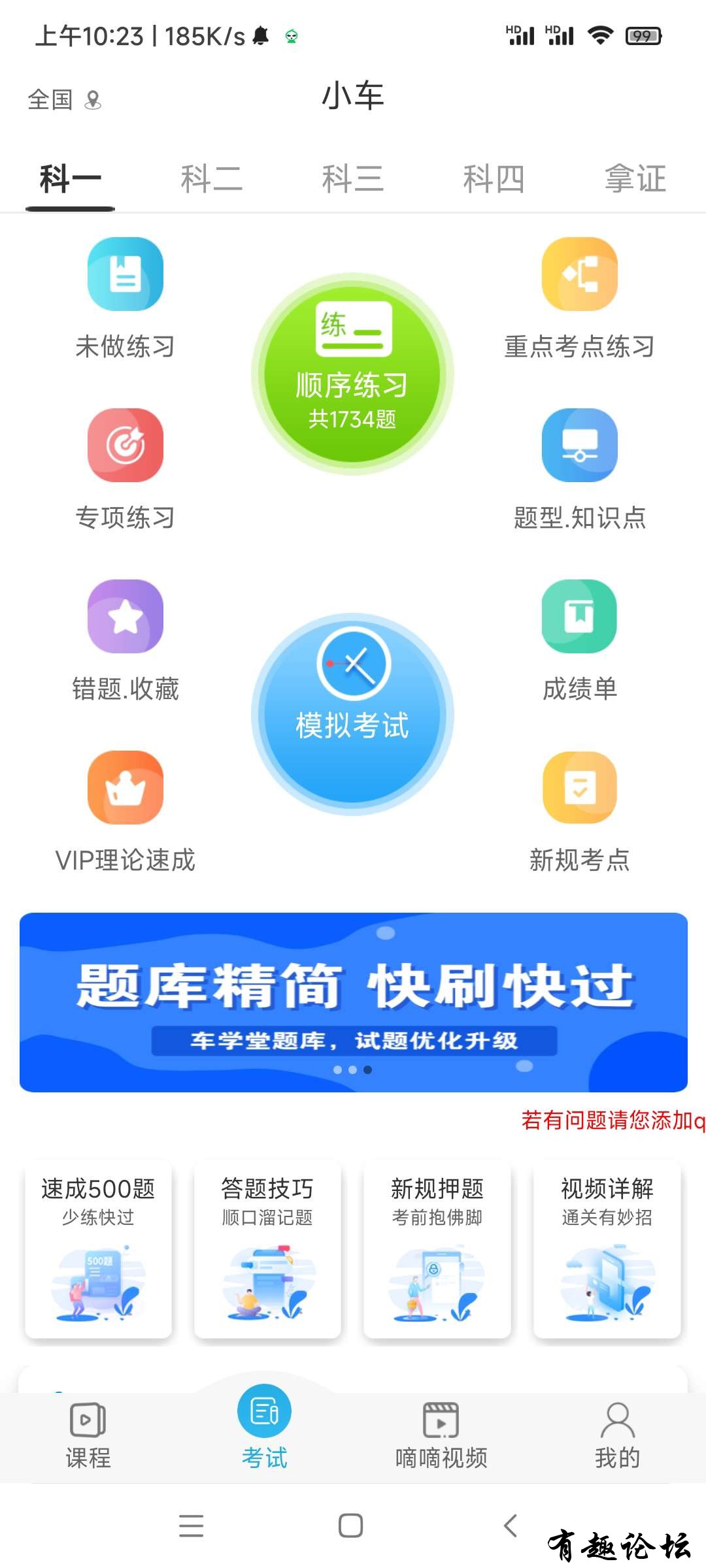Open the 速成500题 card

pos(98,1249)
